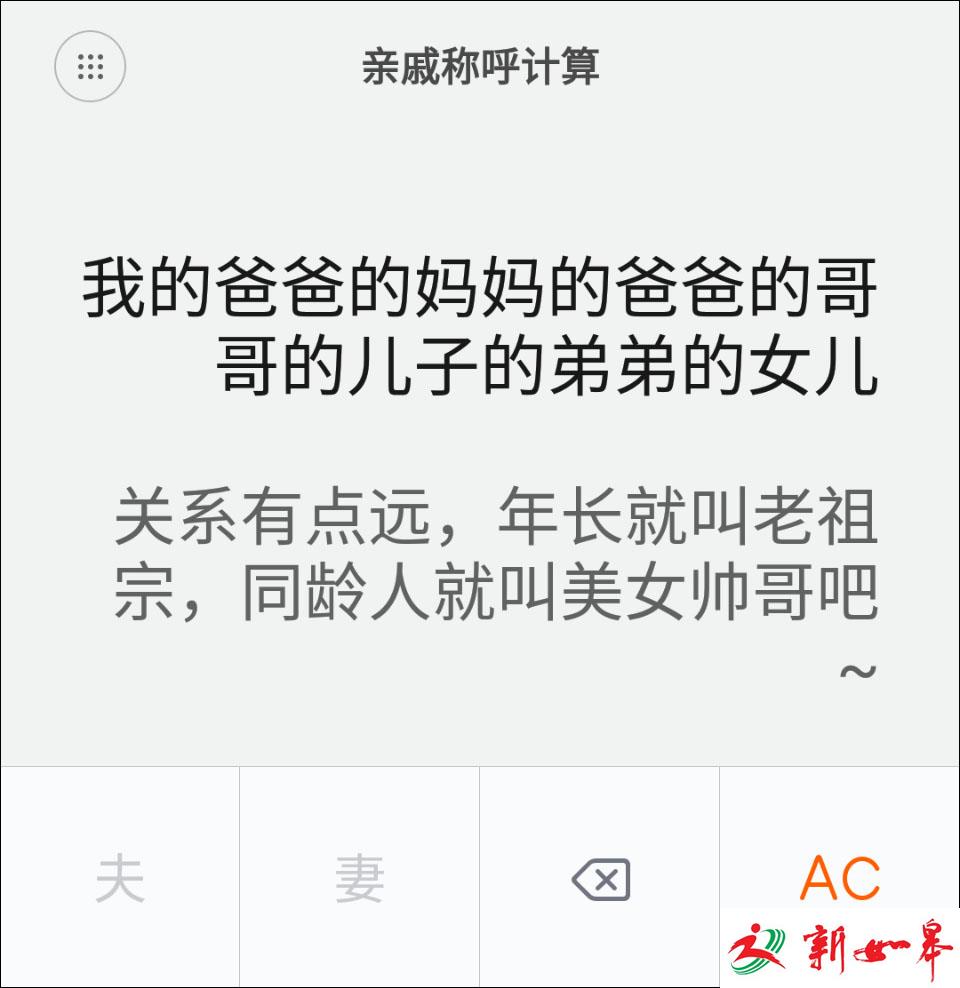Open the calculator mode grid menu
960x988 pixels.
(90, 67)
